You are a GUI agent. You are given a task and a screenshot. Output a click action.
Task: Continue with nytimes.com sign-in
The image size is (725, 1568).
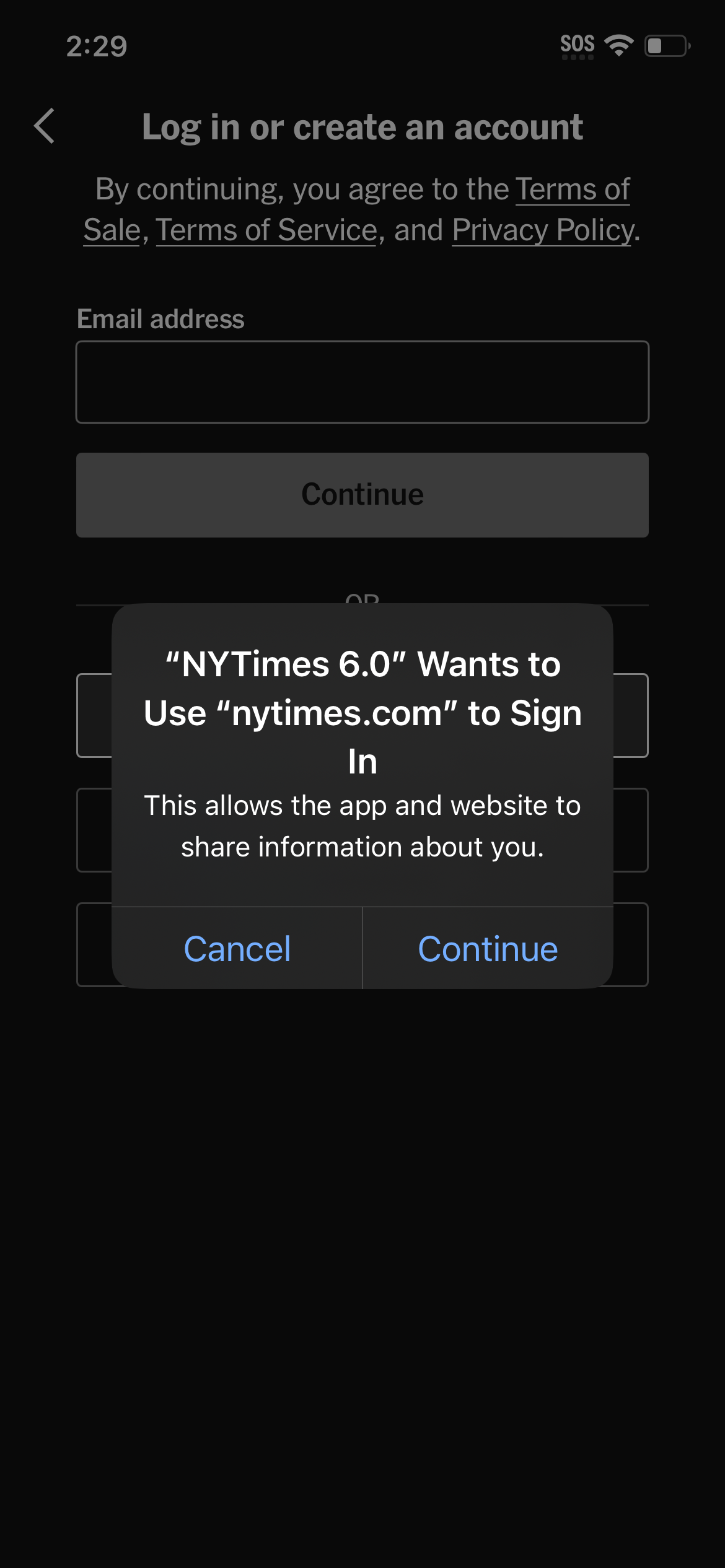point(488,948)
